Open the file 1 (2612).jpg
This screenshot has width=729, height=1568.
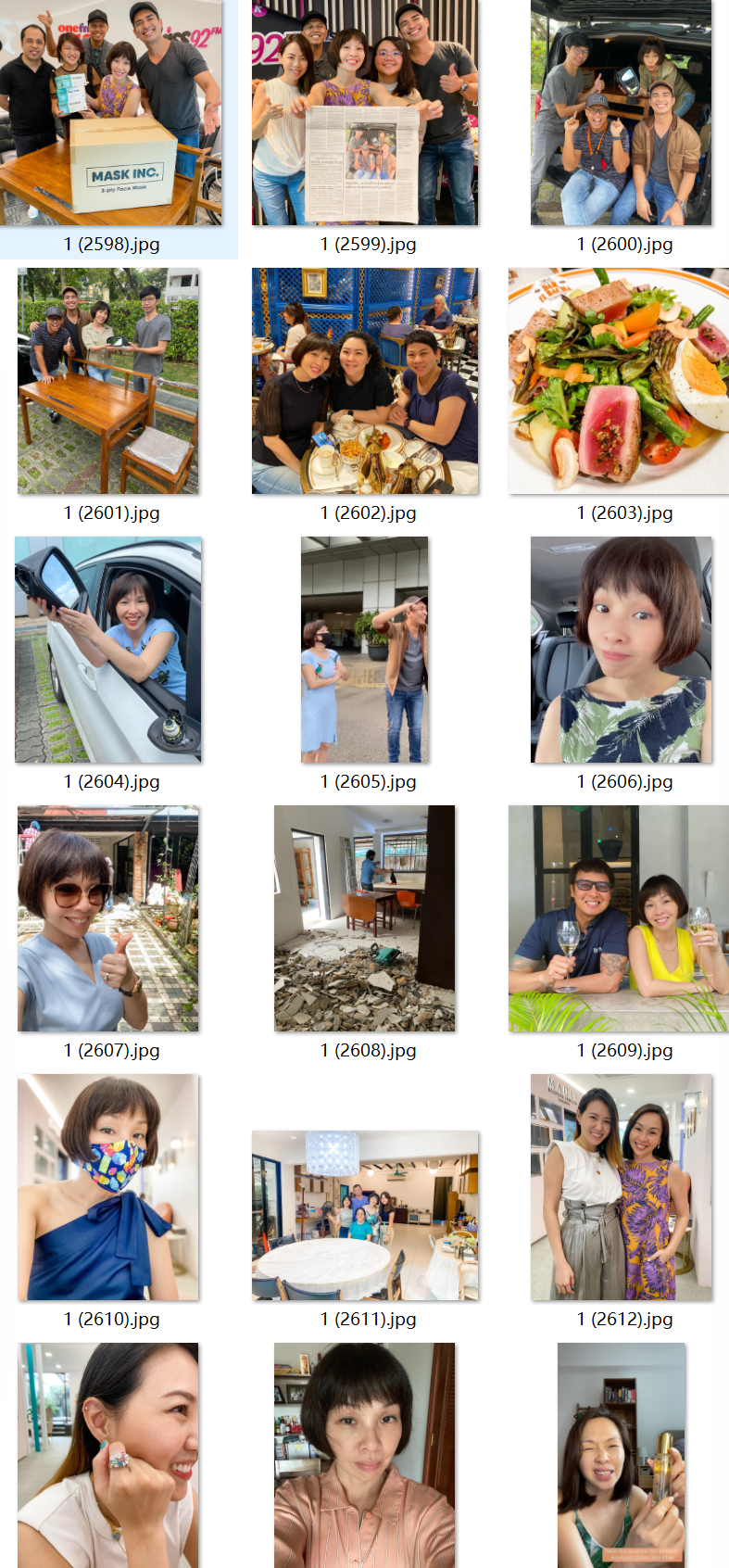(x=621, y=1187)
